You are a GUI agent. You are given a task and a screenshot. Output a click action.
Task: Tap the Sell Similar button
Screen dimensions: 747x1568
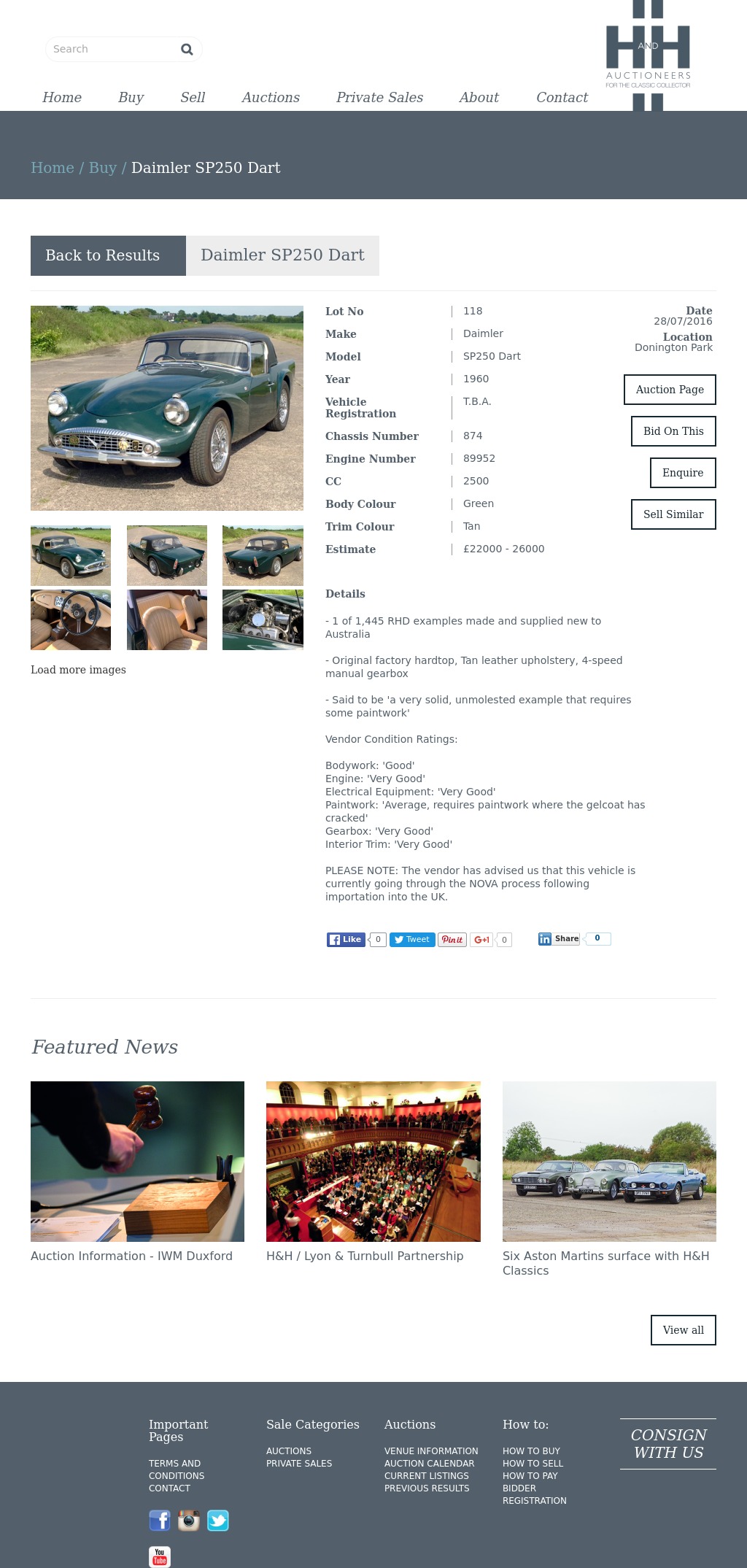click(x=673, y=514)
